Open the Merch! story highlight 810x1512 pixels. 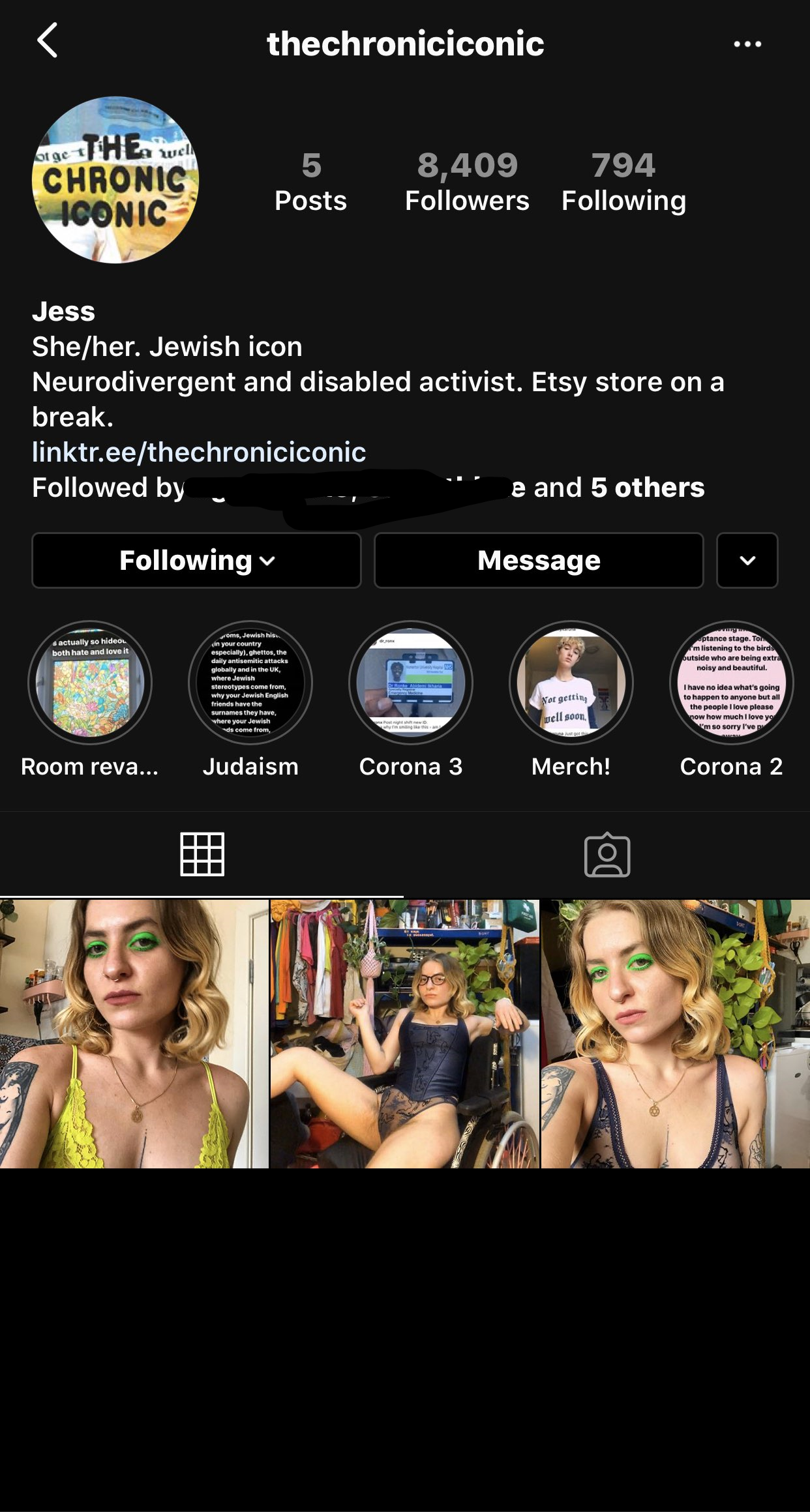click(x=571, y=683)
